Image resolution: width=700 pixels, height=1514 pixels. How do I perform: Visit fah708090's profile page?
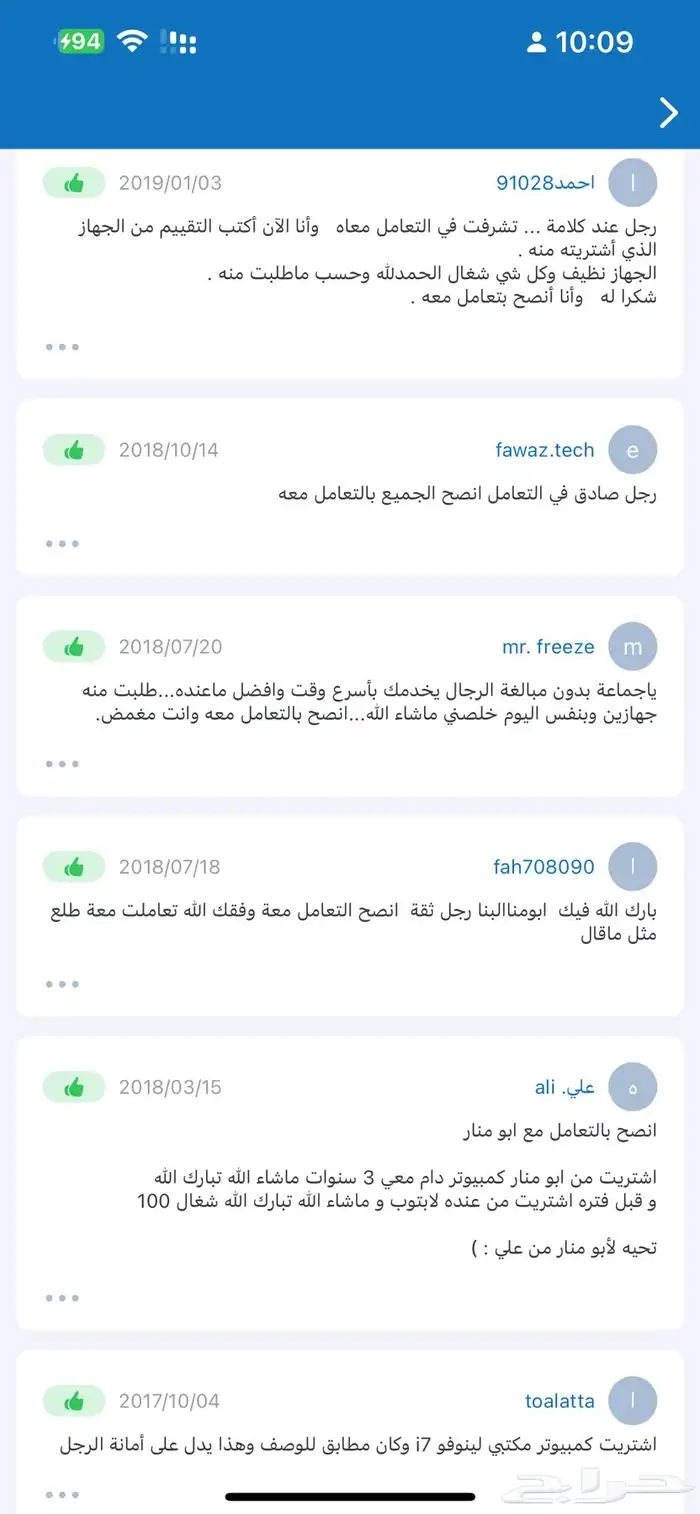(x=544, y=867)
